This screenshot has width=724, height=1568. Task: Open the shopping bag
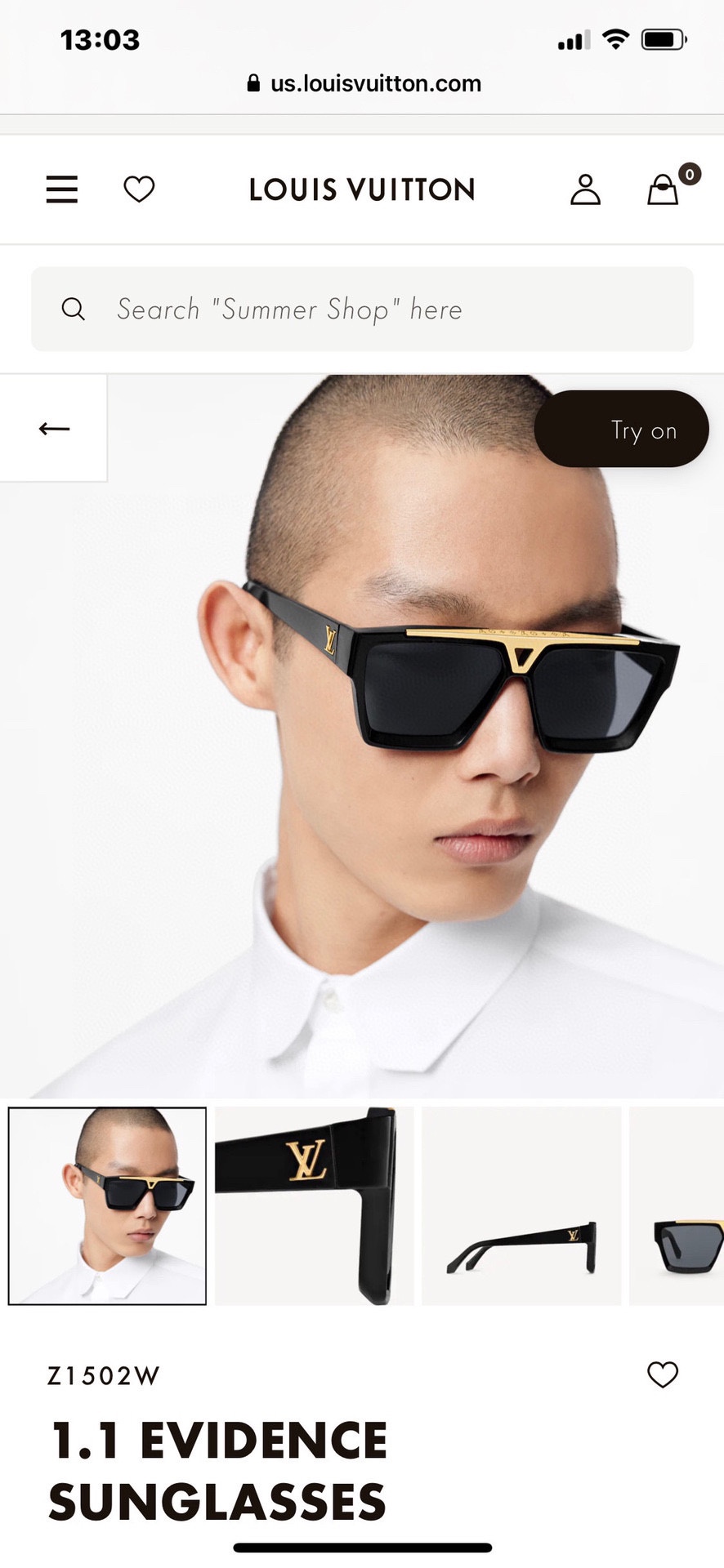(664, 189)
